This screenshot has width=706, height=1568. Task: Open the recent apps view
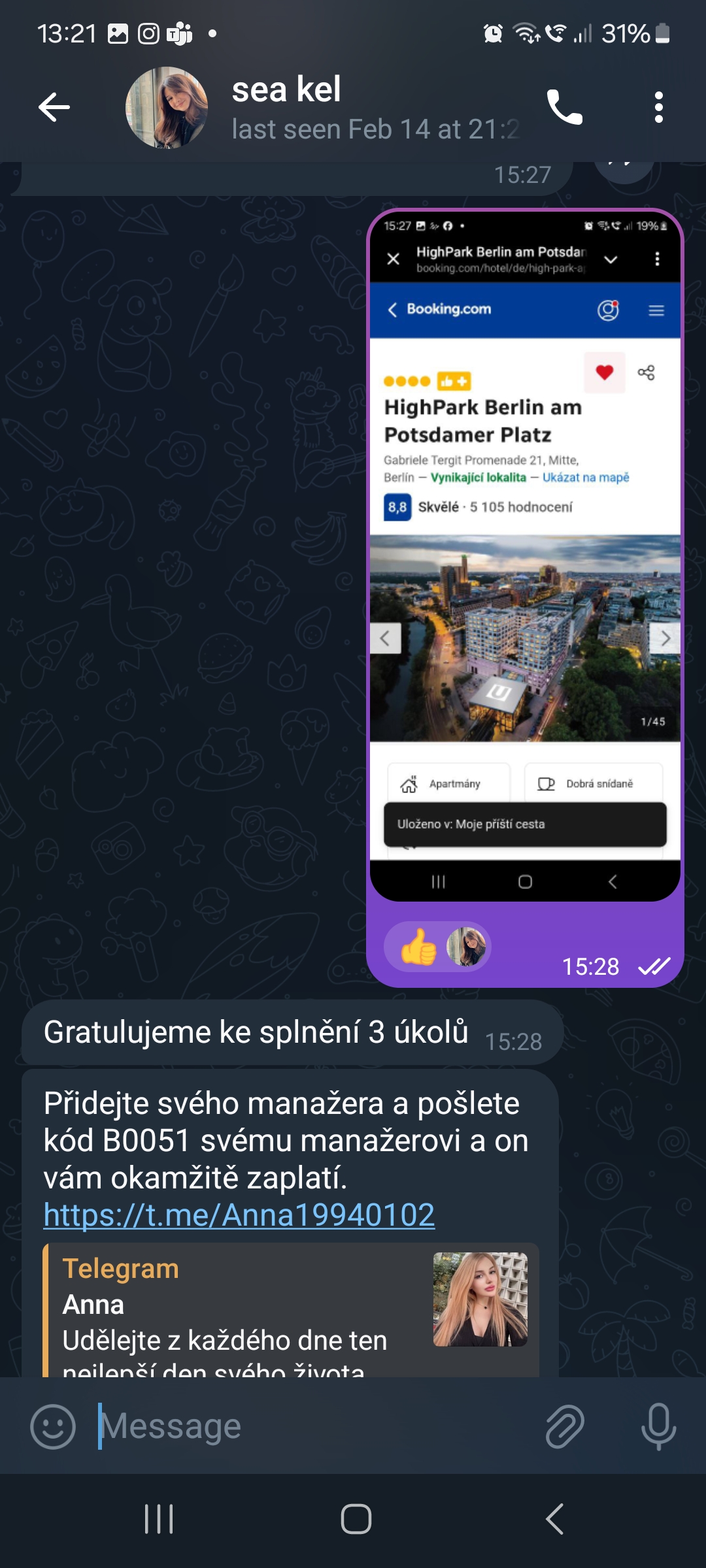159,1519
